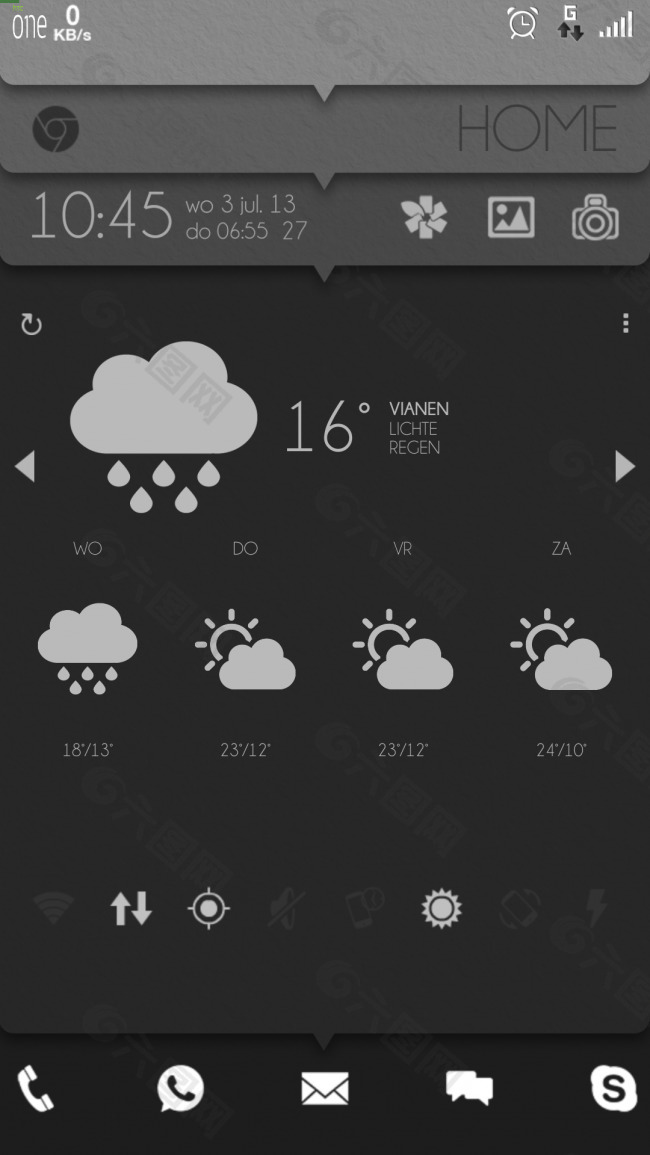Open the email envelope app
The image size is (650, 1155).
pyautogui.click(x=325, y=1088)
